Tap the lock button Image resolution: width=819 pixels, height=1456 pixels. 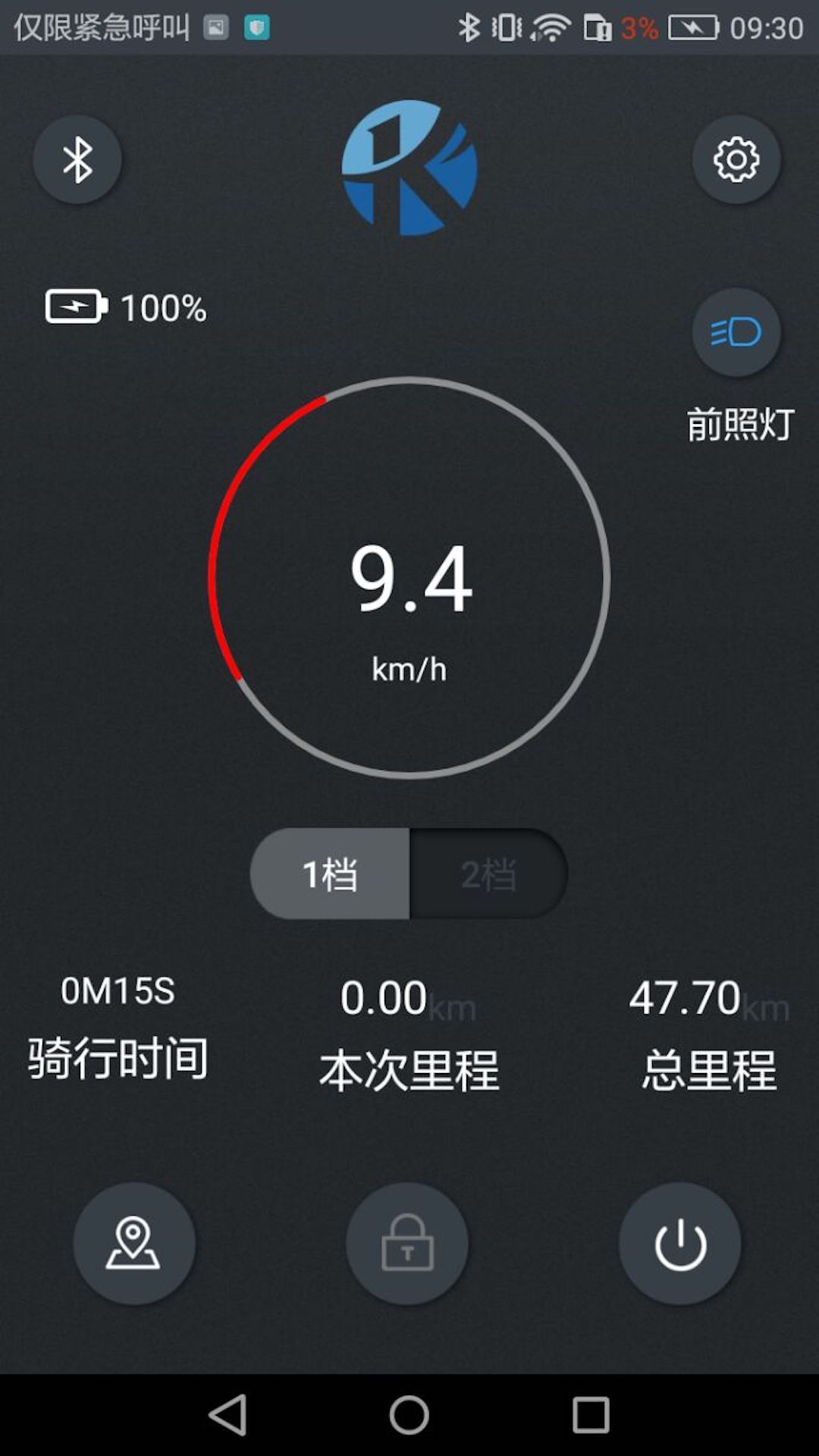[x=407, y=1244]
